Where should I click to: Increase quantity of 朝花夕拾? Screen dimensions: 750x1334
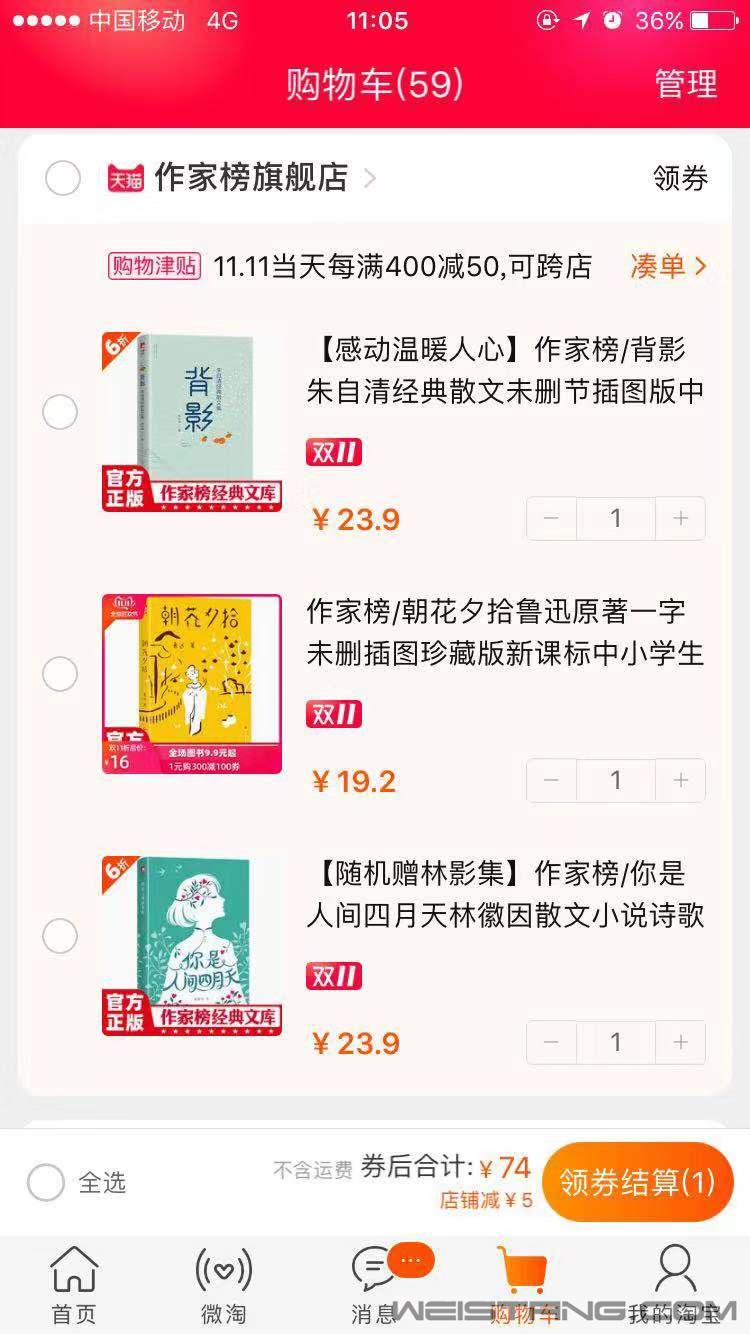coord(681,780)
